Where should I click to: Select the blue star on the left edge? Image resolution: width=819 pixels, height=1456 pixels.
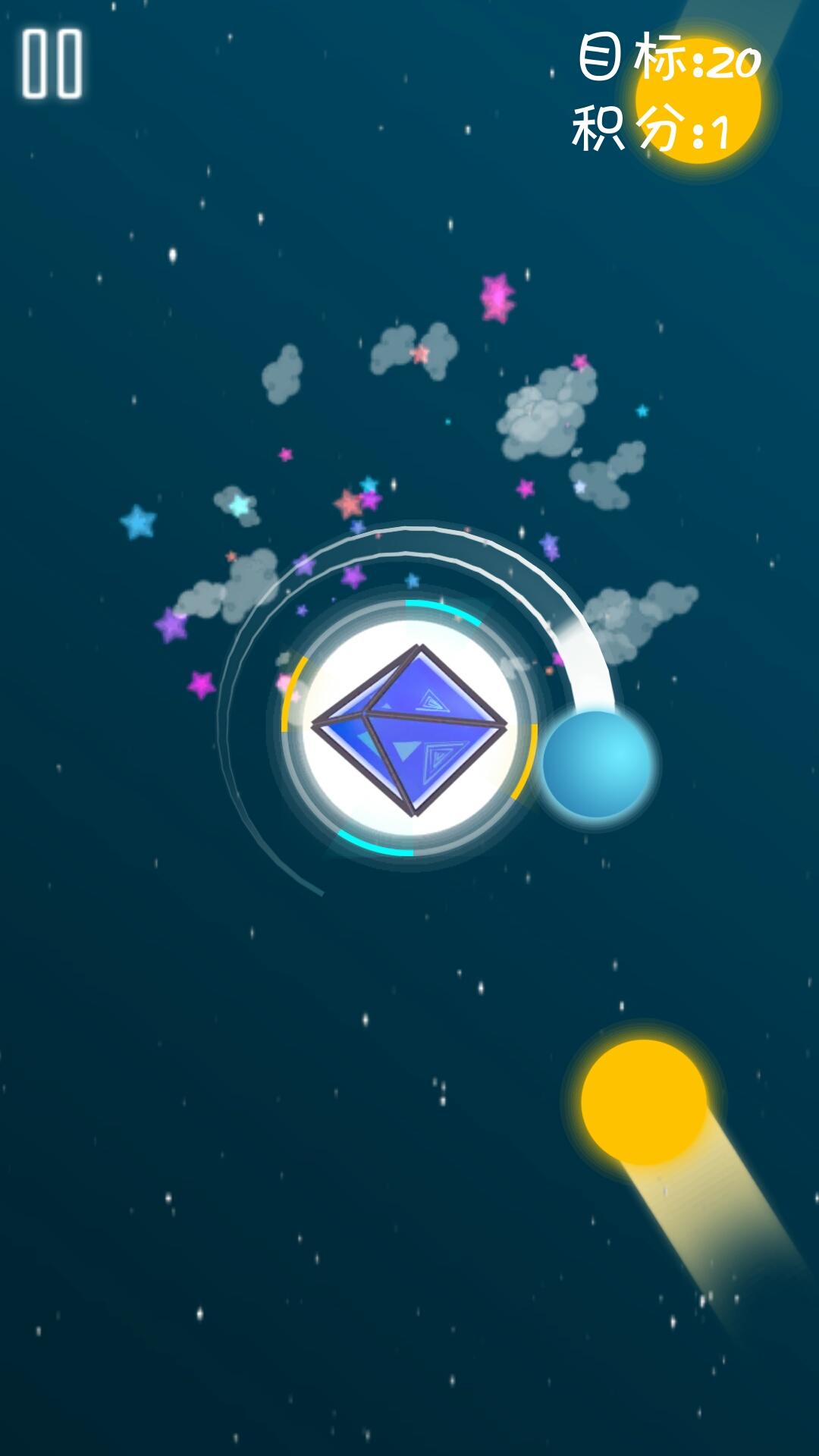(136, 523)
